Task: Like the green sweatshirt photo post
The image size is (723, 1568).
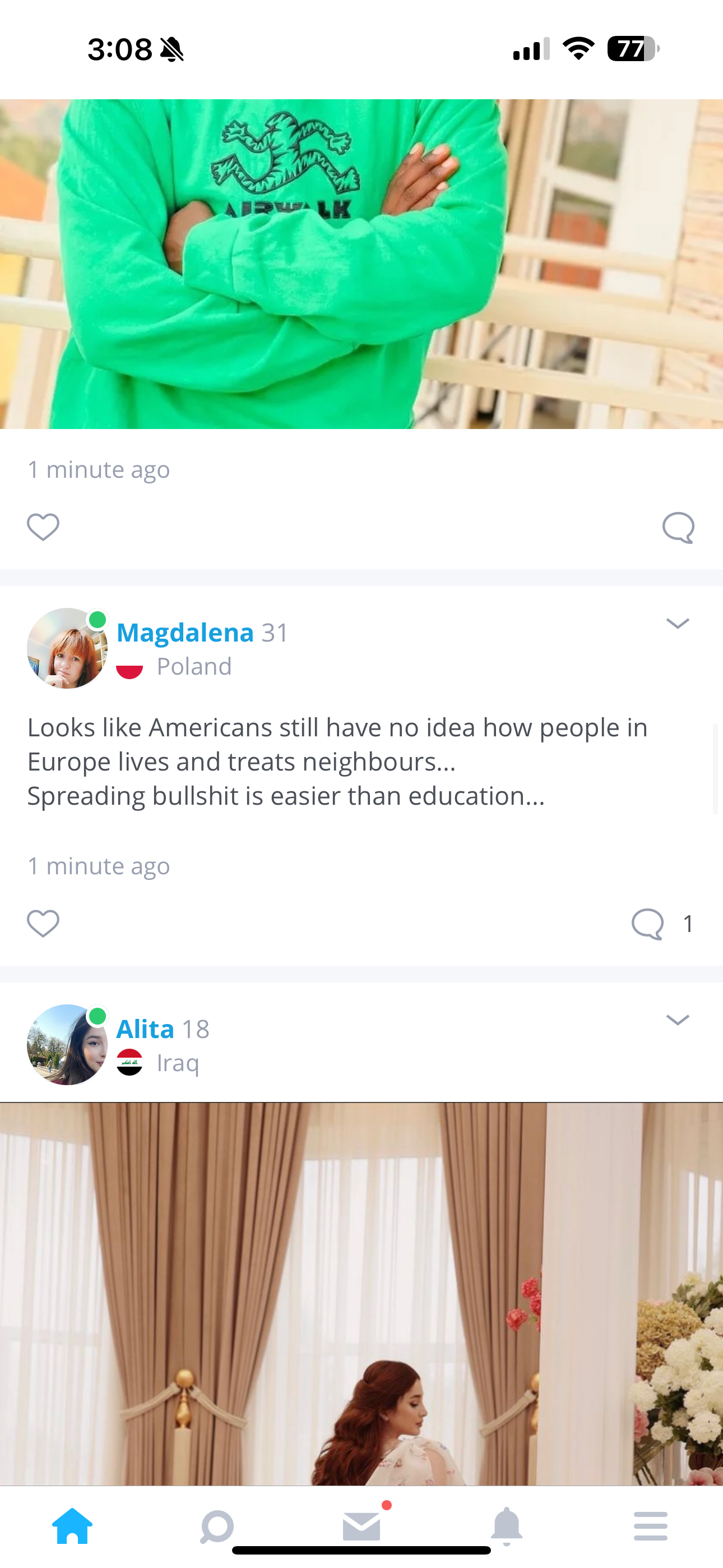Action: pyautogui.click(x=43, y=527)
